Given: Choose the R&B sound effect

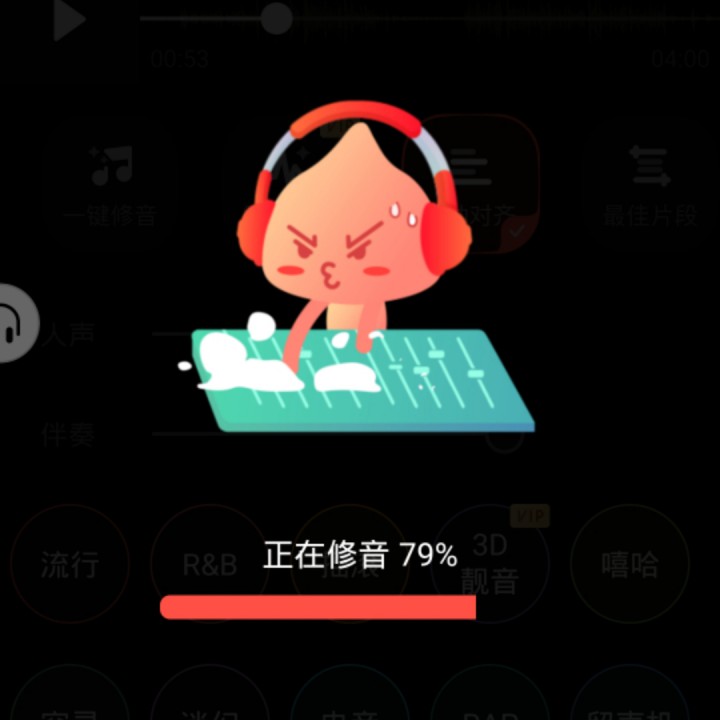Looking at the screenshot, I should (210, 563).
